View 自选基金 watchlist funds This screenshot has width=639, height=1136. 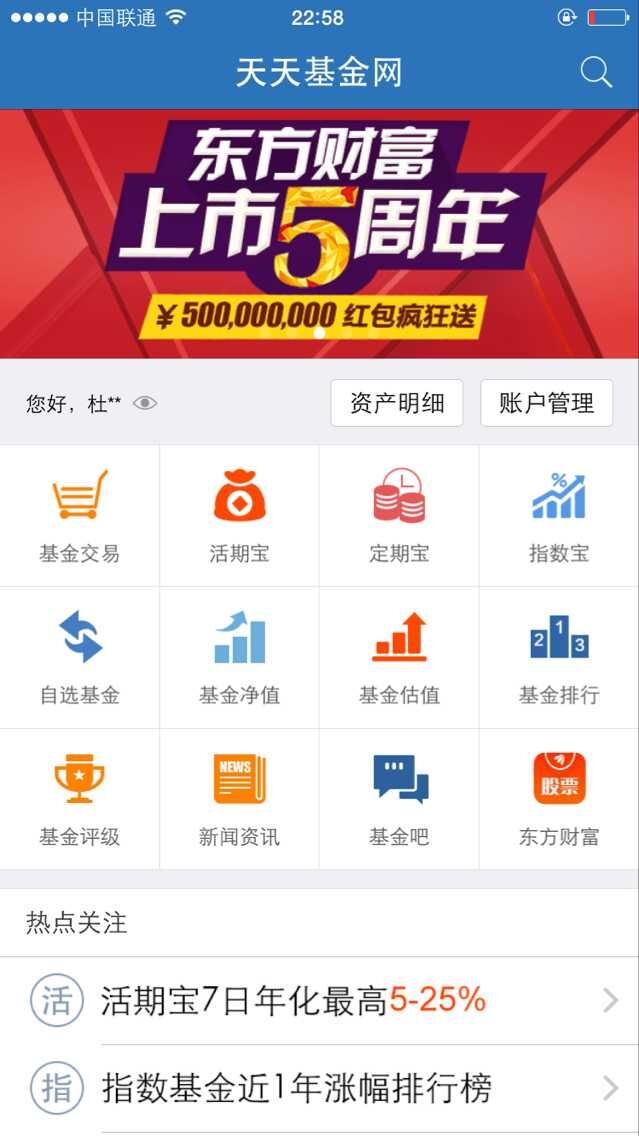click(80, 657)
